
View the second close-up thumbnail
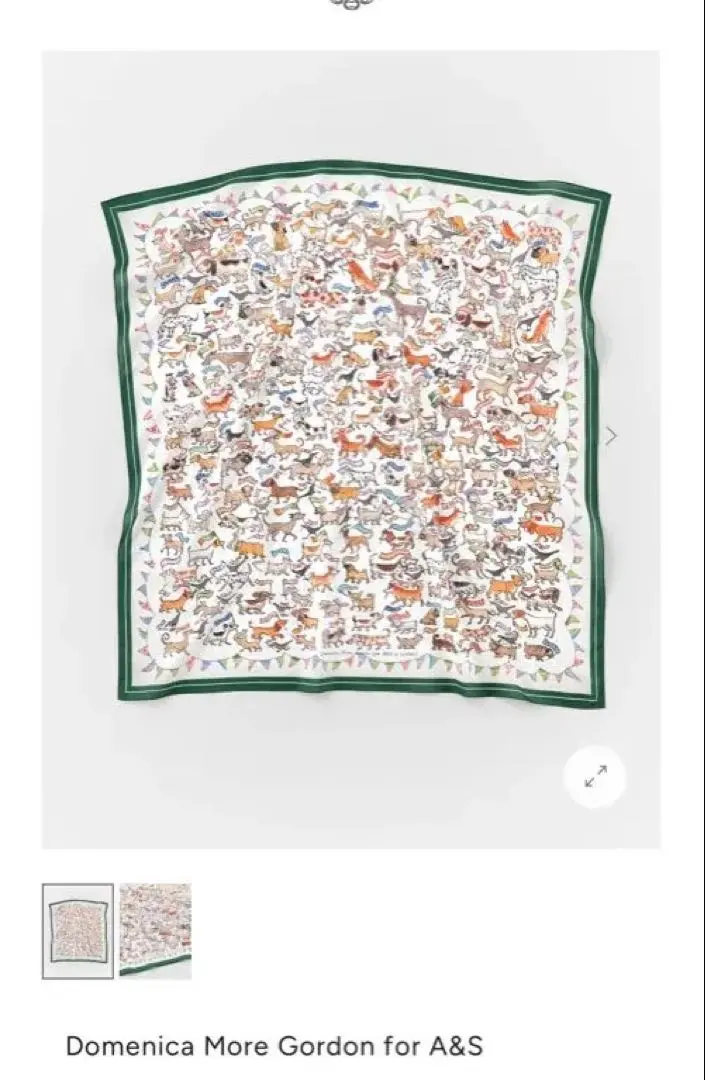click(155, 930)
